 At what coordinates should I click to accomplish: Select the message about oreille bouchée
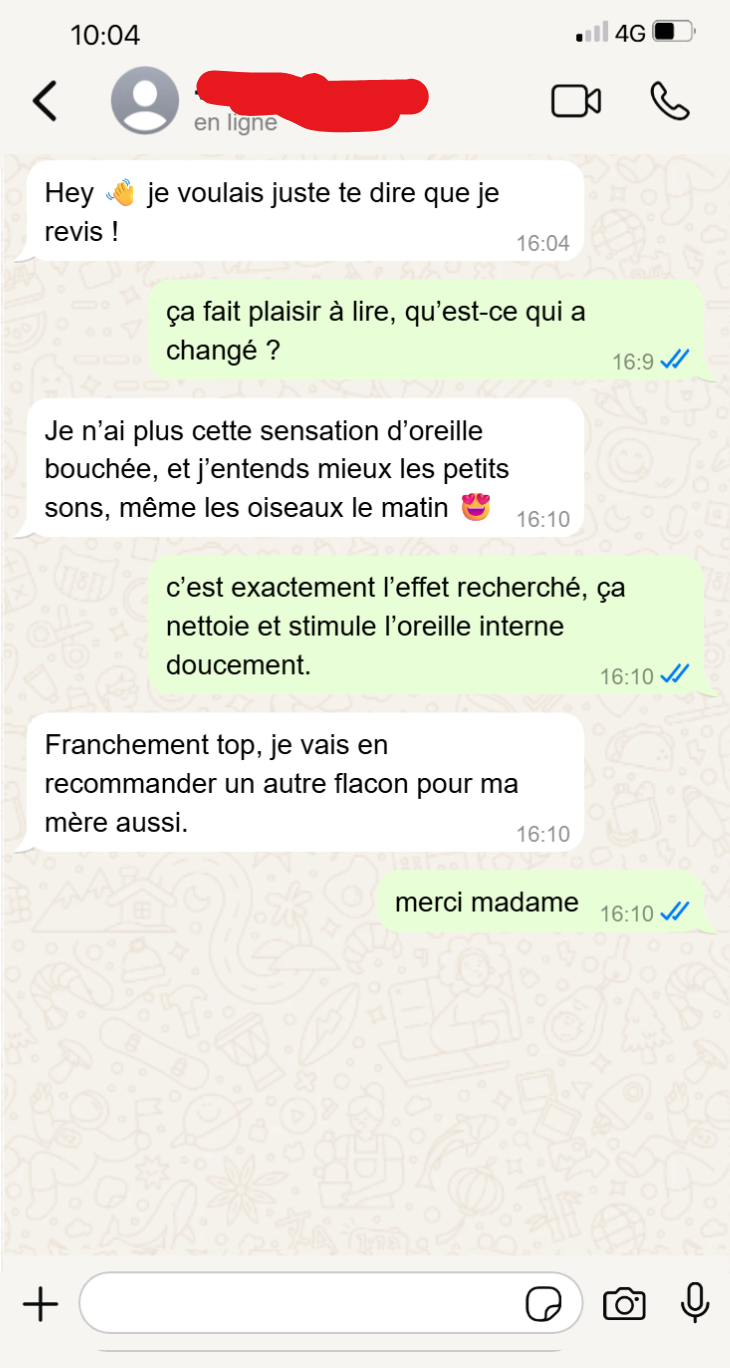coord(300,468)
